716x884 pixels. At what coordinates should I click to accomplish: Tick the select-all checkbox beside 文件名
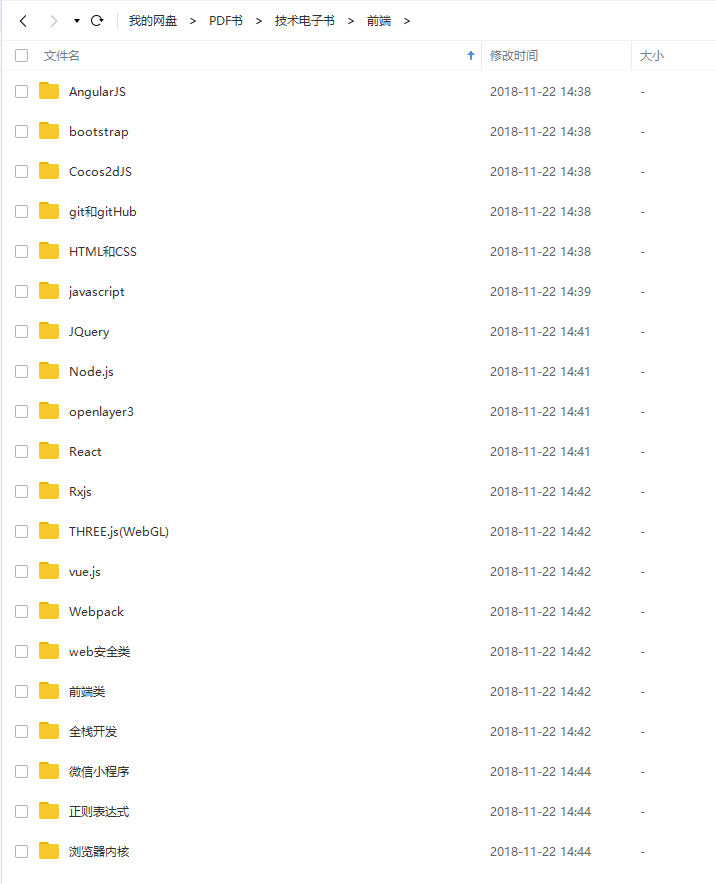click(22, 56)
